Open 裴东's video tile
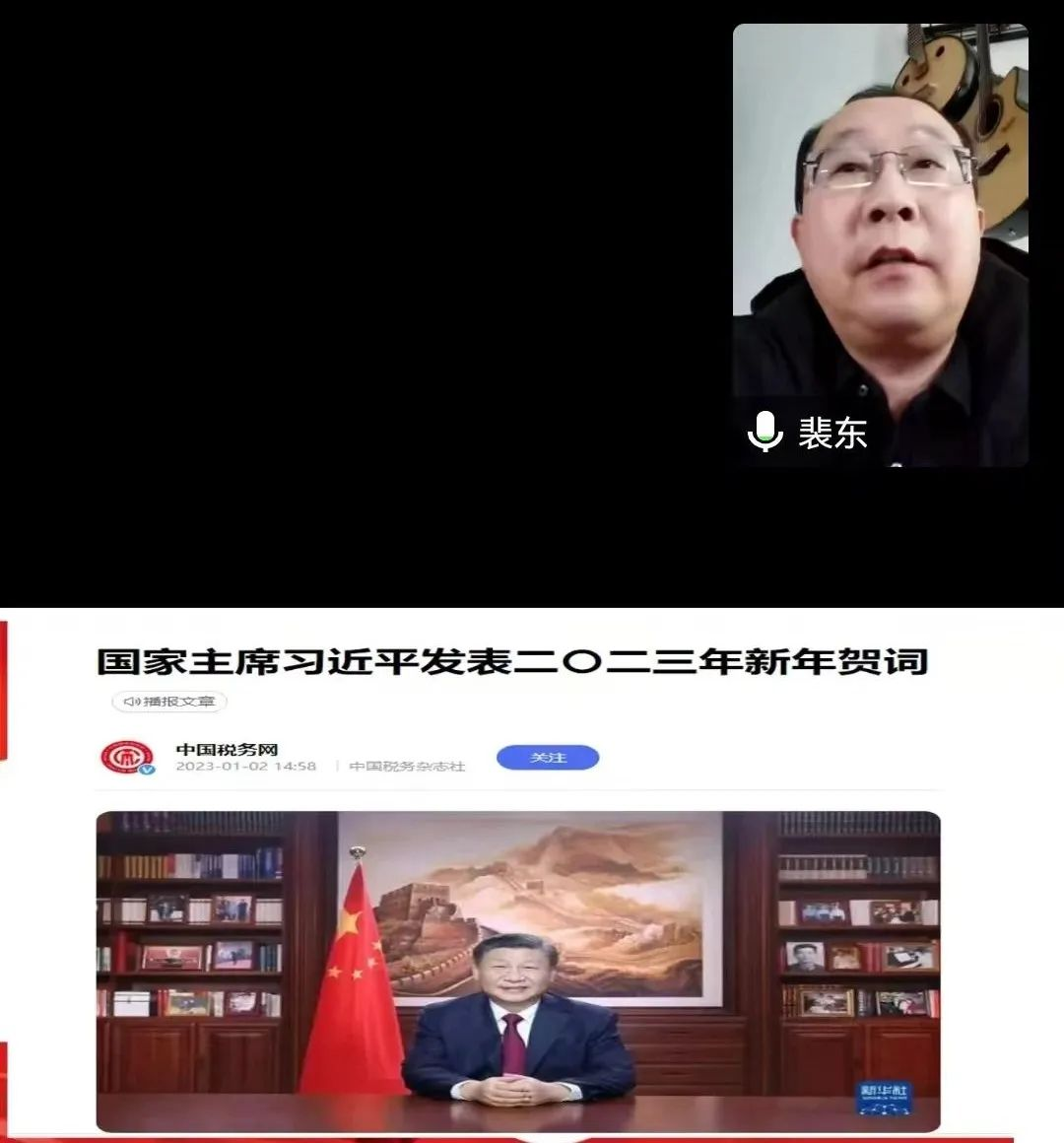This screenshot has height=1143, width=1064. pos(880,244)
